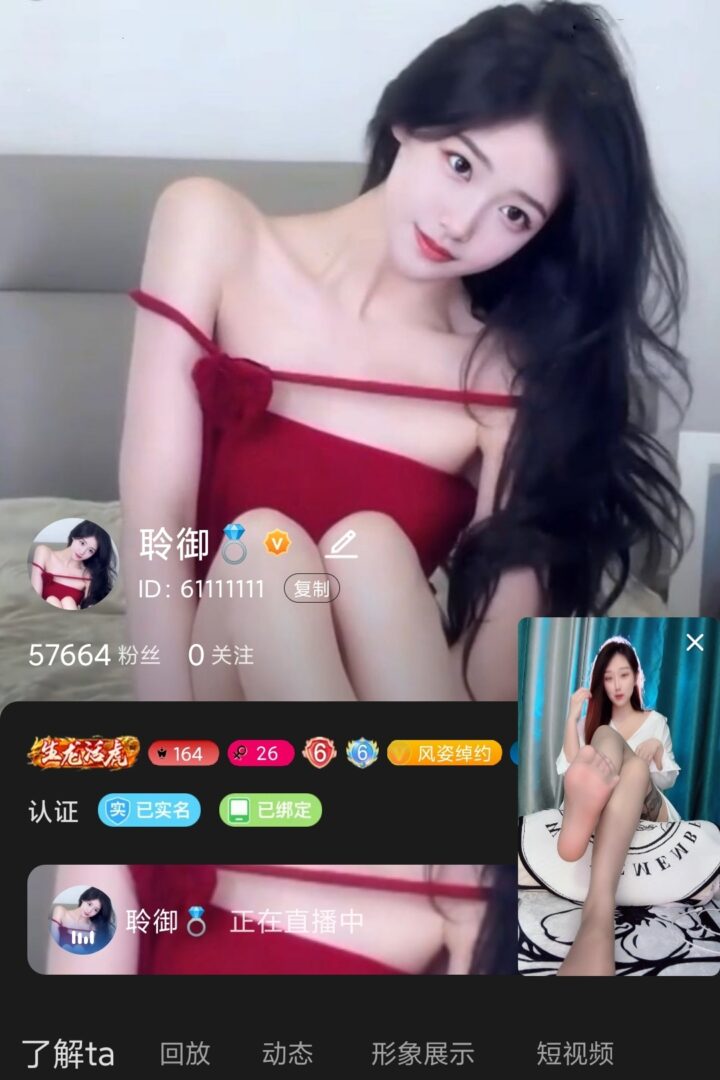Switch to the 短视频 tab
The height and width of the screenshot is (1080, 720).
[574, 1053]
